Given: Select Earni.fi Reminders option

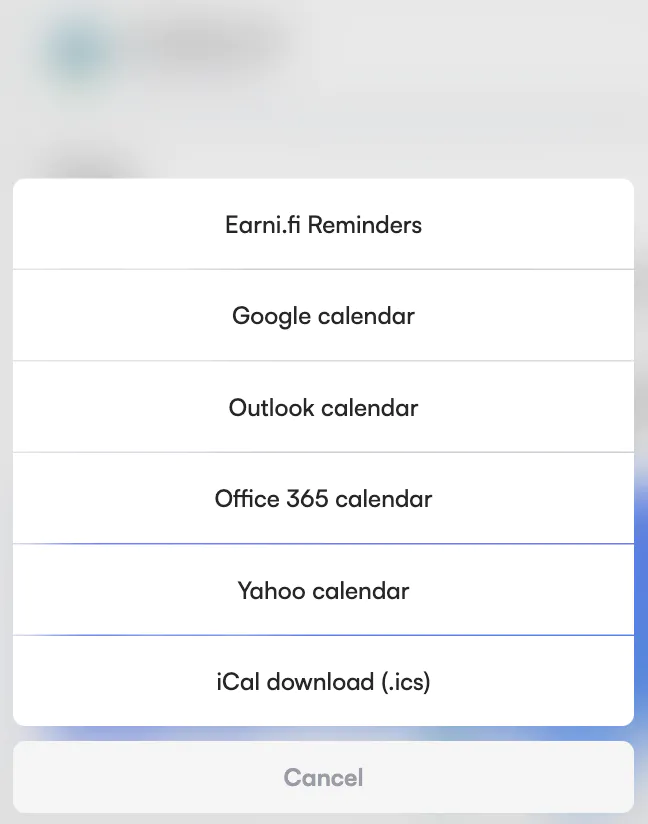Looking at the screenshot, I should (x=323, y=225).
